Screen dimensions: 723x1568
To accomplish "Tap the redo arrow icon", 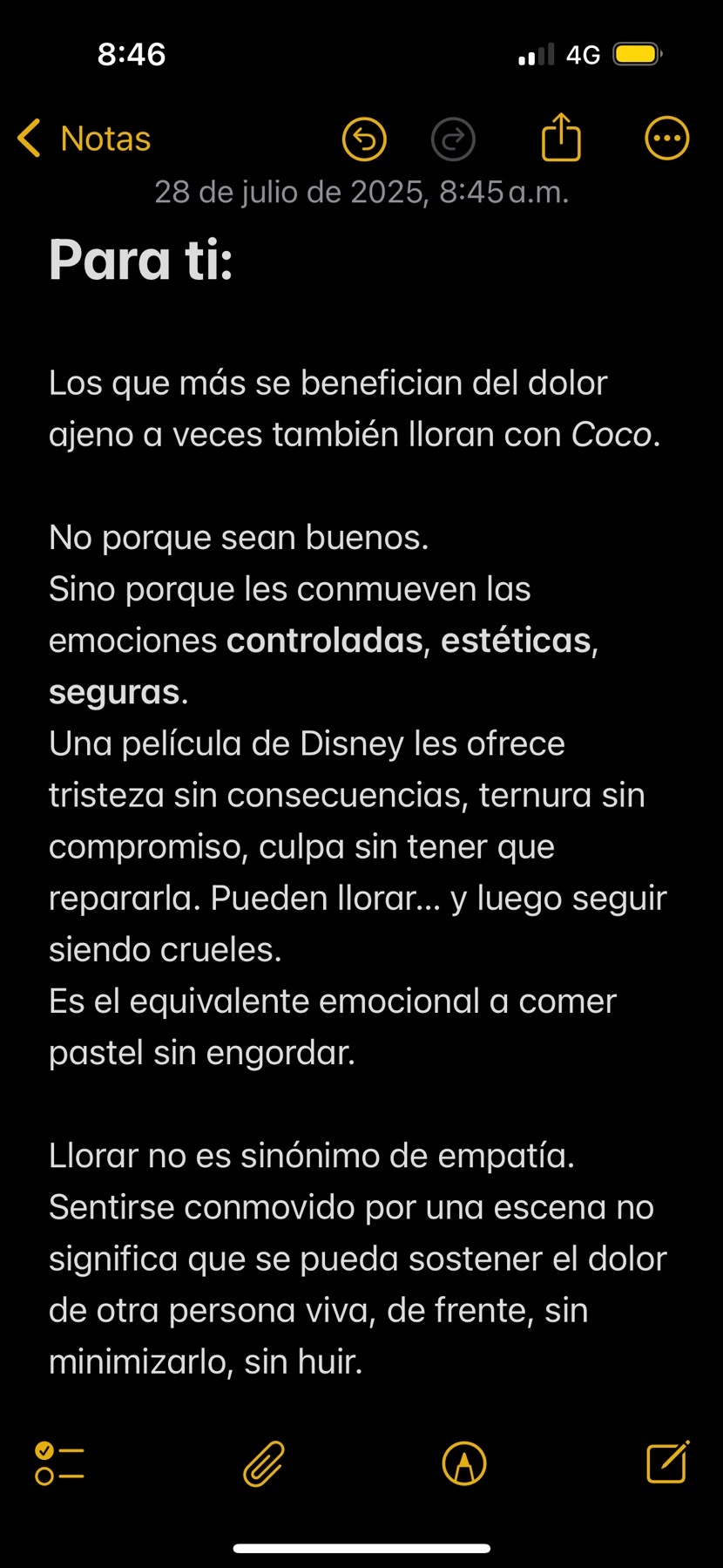I will [x=453, y=139].
